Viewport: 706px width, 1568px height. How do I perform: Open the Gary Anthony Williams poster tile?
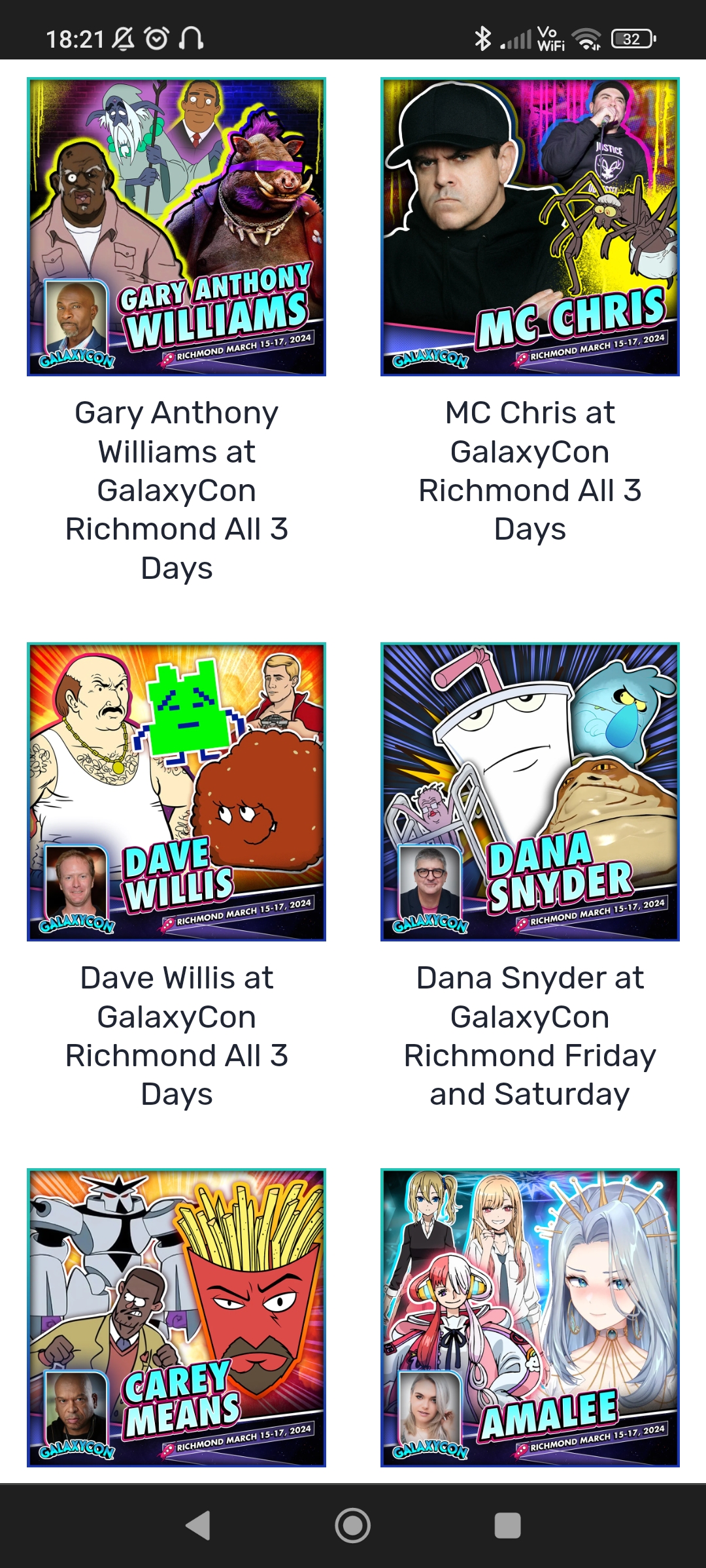point(176,227)
